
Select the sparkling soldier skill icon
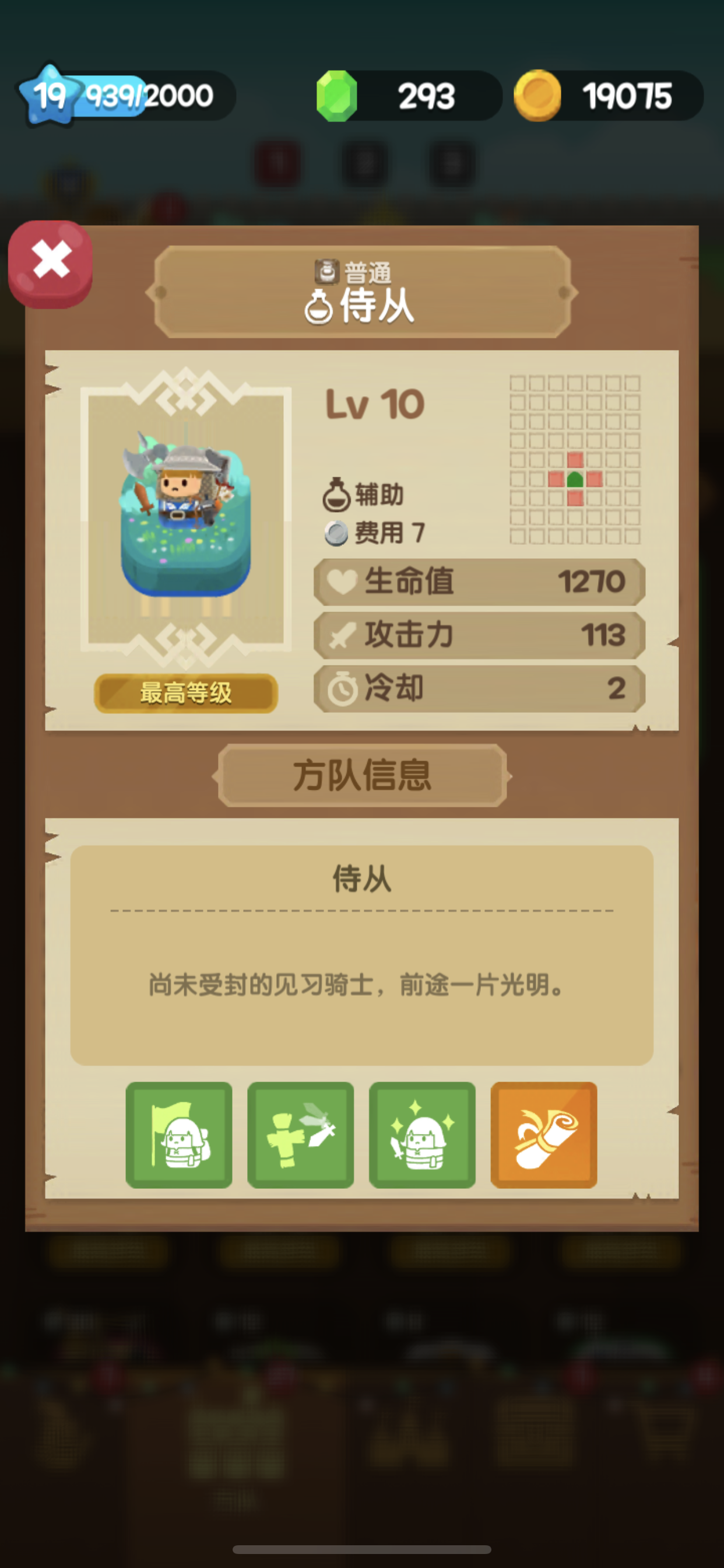[x=422, y=1135]
